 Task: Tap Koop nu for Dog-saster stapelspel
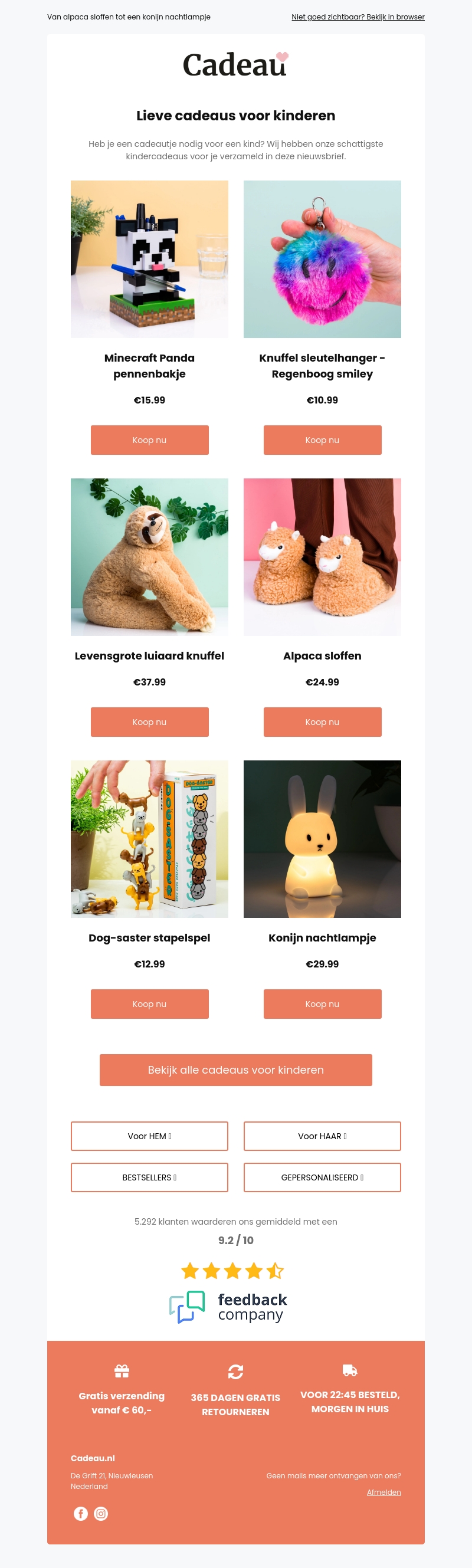(x=149, y=1003)
